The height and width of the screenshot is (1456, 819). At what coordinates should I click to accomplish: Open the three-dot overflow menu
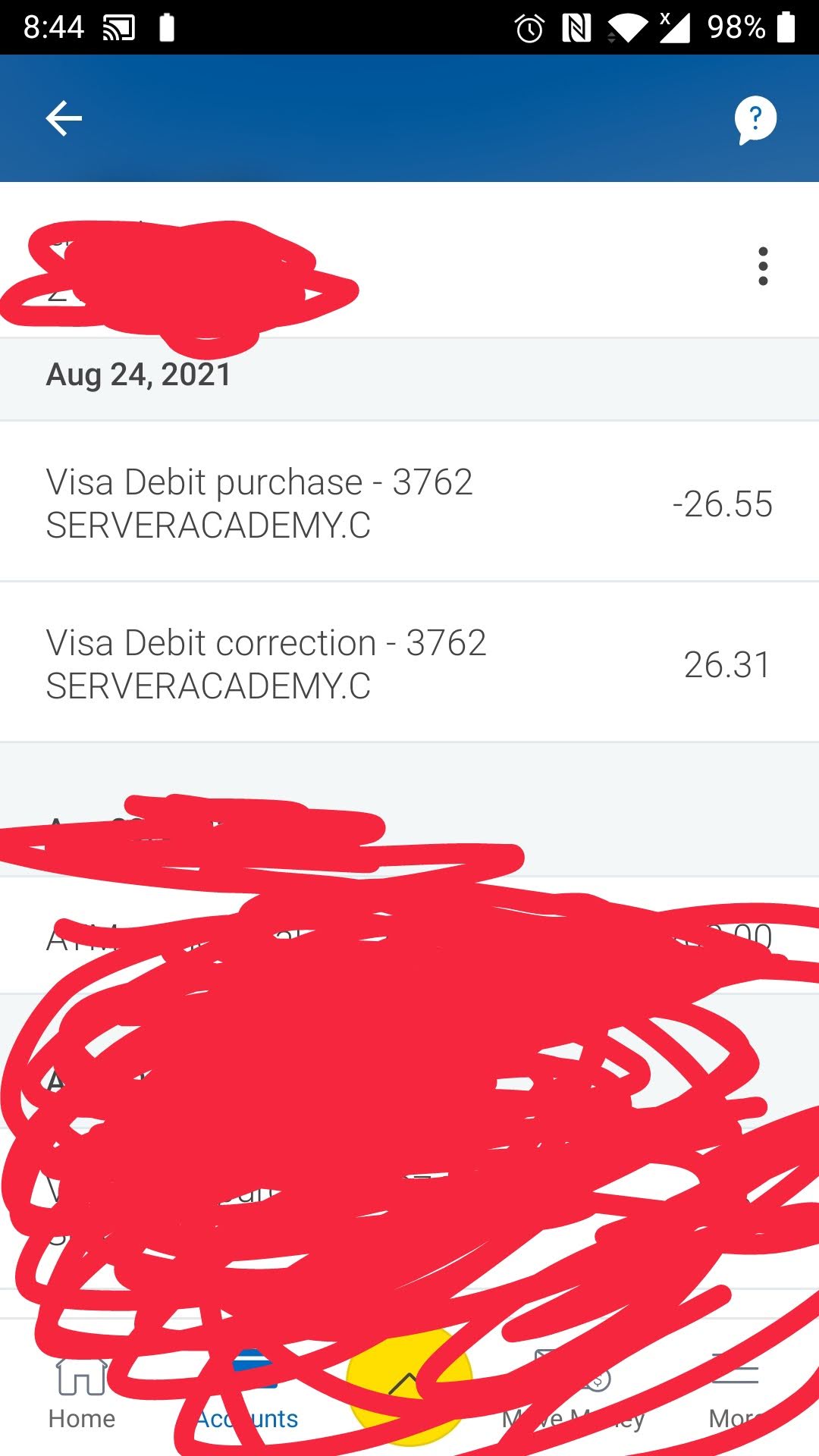tap(763, 266)
